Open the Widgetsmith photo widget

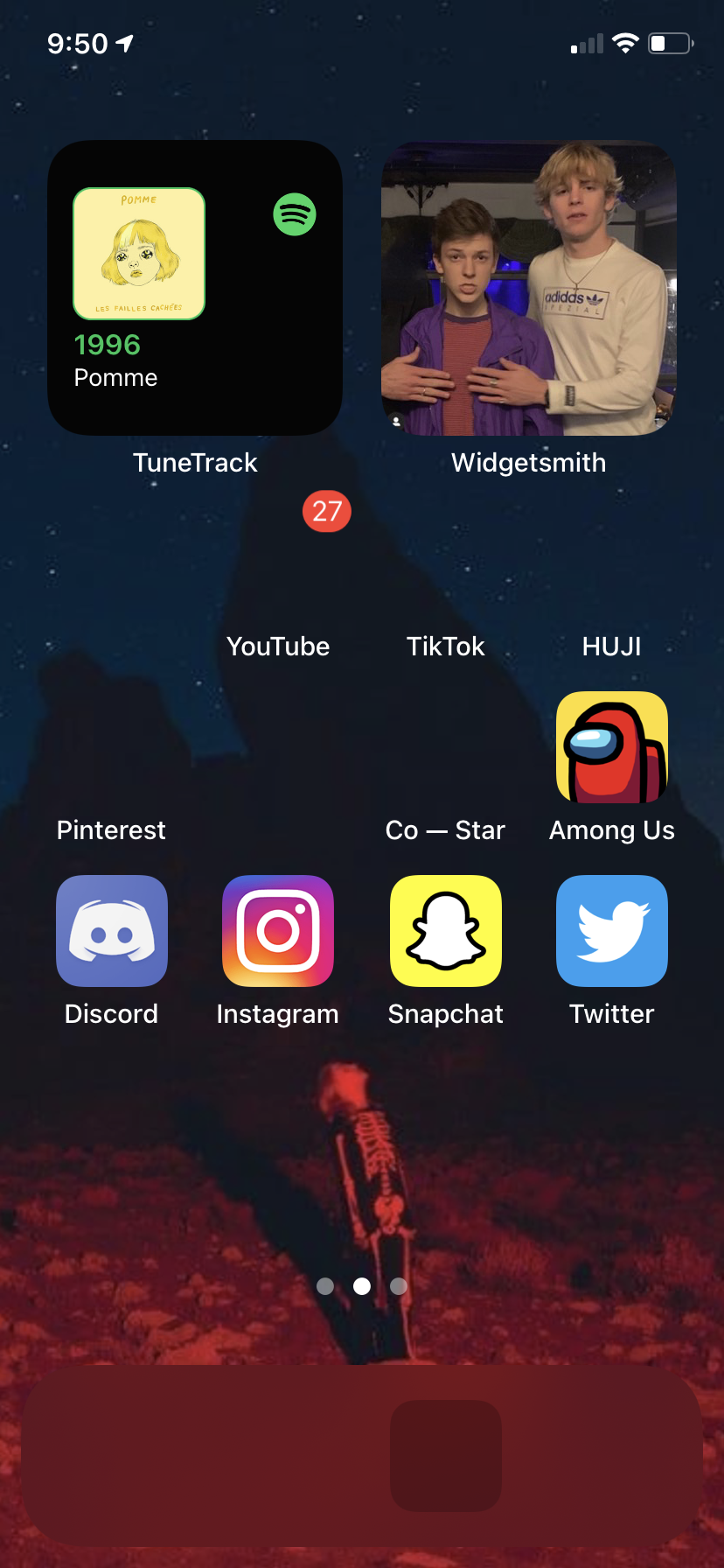(529, 288)
